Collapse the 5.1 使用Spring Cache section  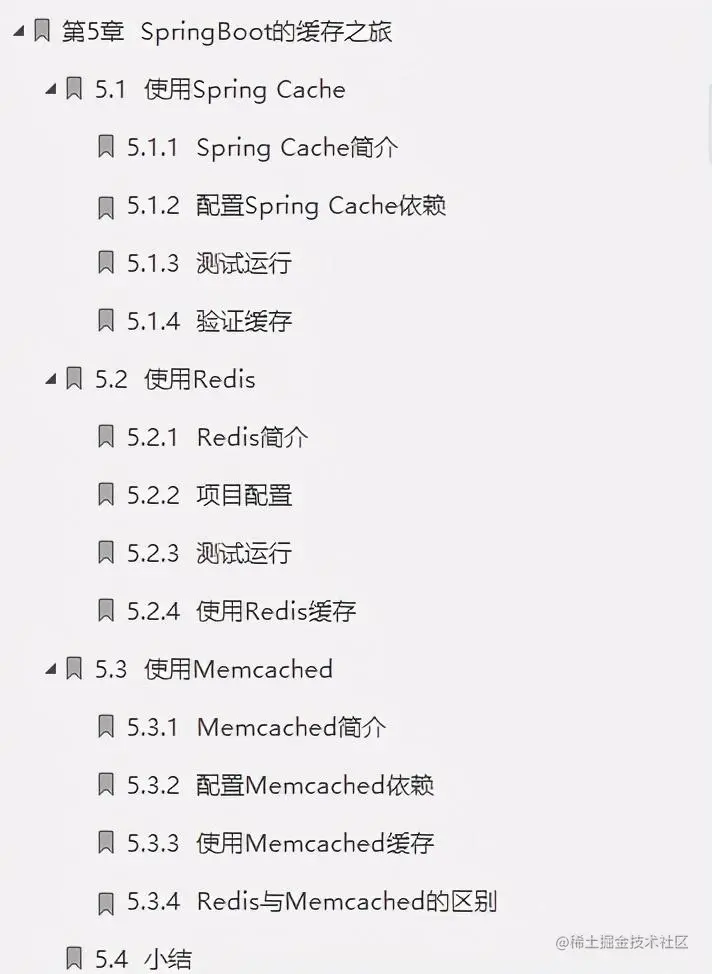[50, 91]
